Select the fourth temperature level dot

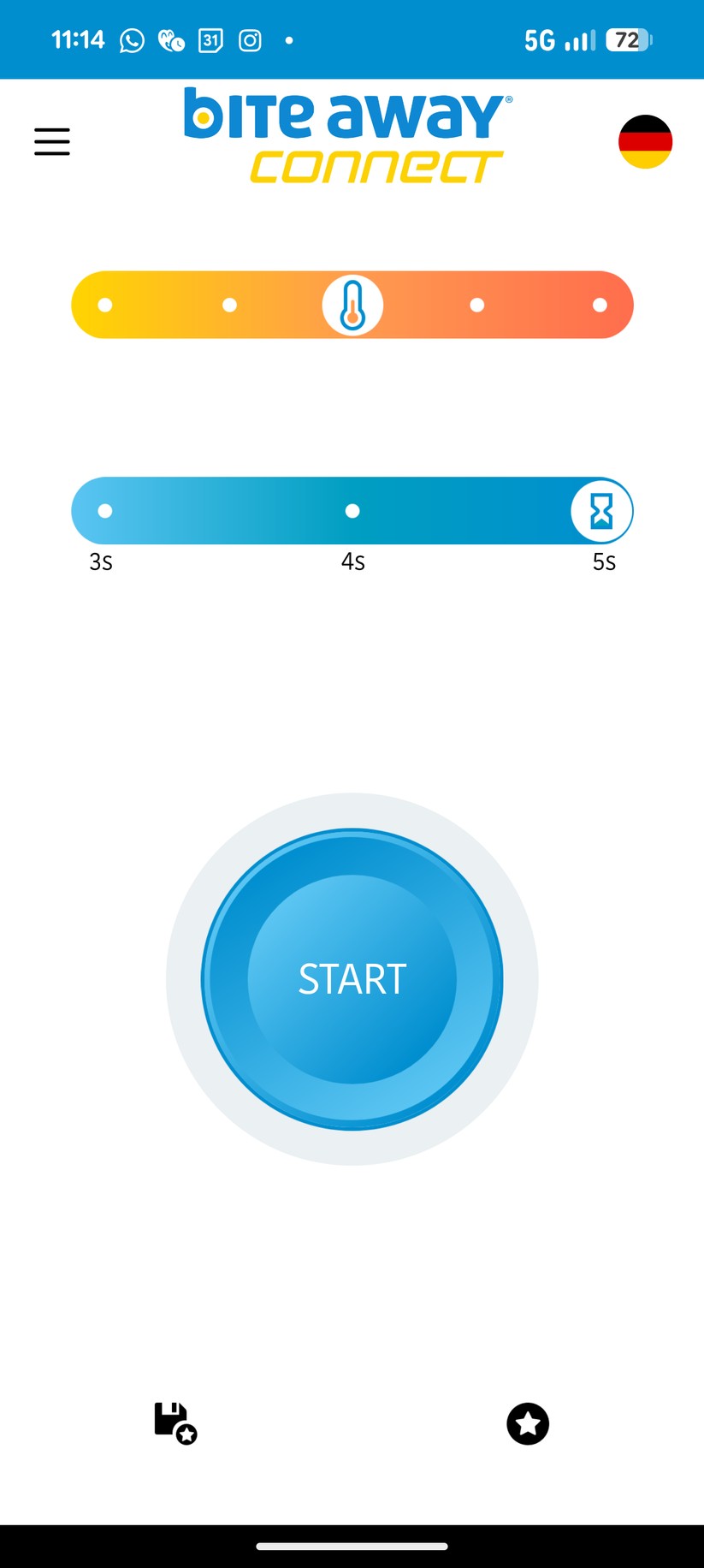477,305
